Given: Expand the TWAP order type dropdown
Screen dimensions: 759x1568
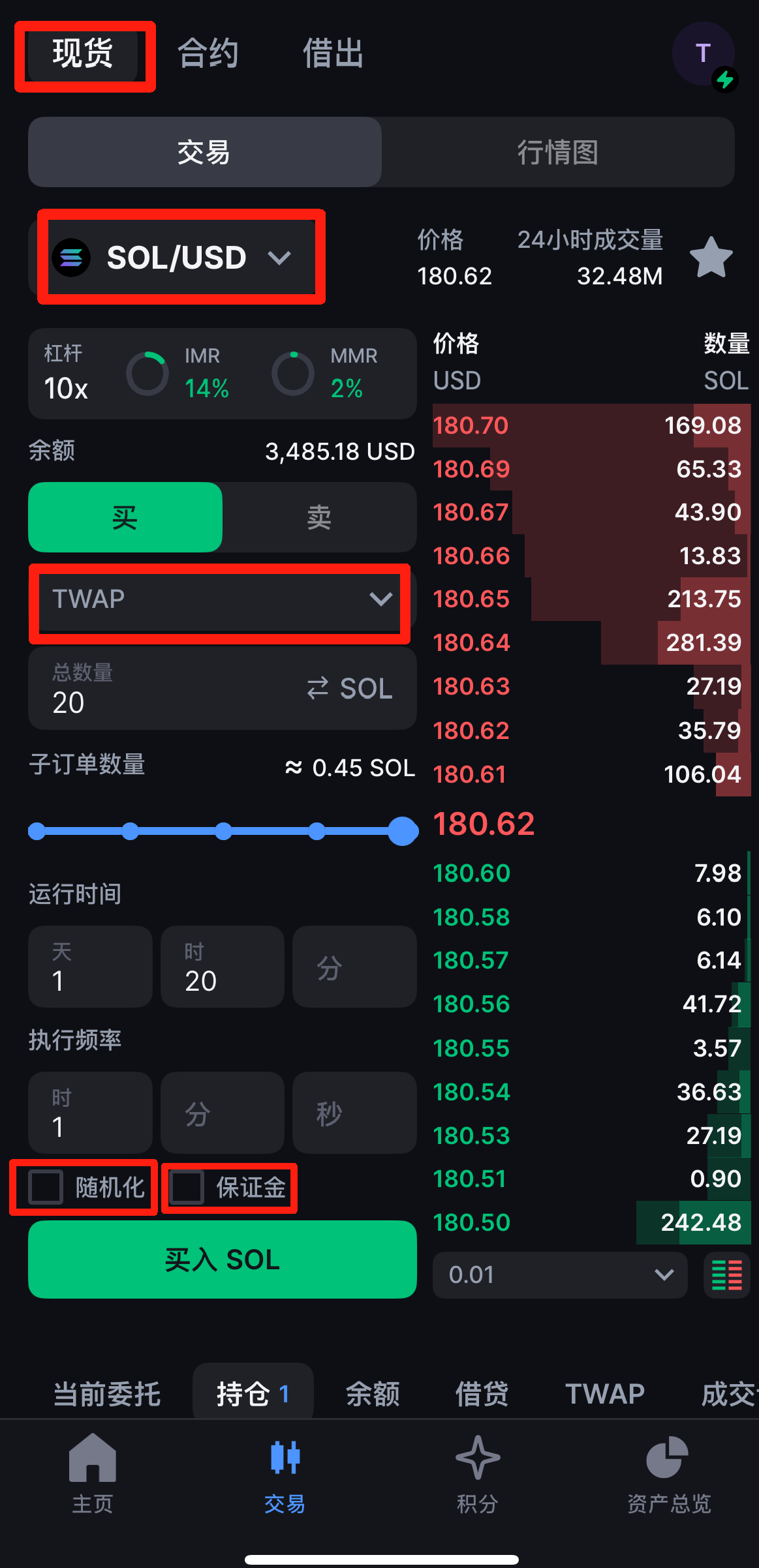Looking at the screenshot, I should click(220, 599).
